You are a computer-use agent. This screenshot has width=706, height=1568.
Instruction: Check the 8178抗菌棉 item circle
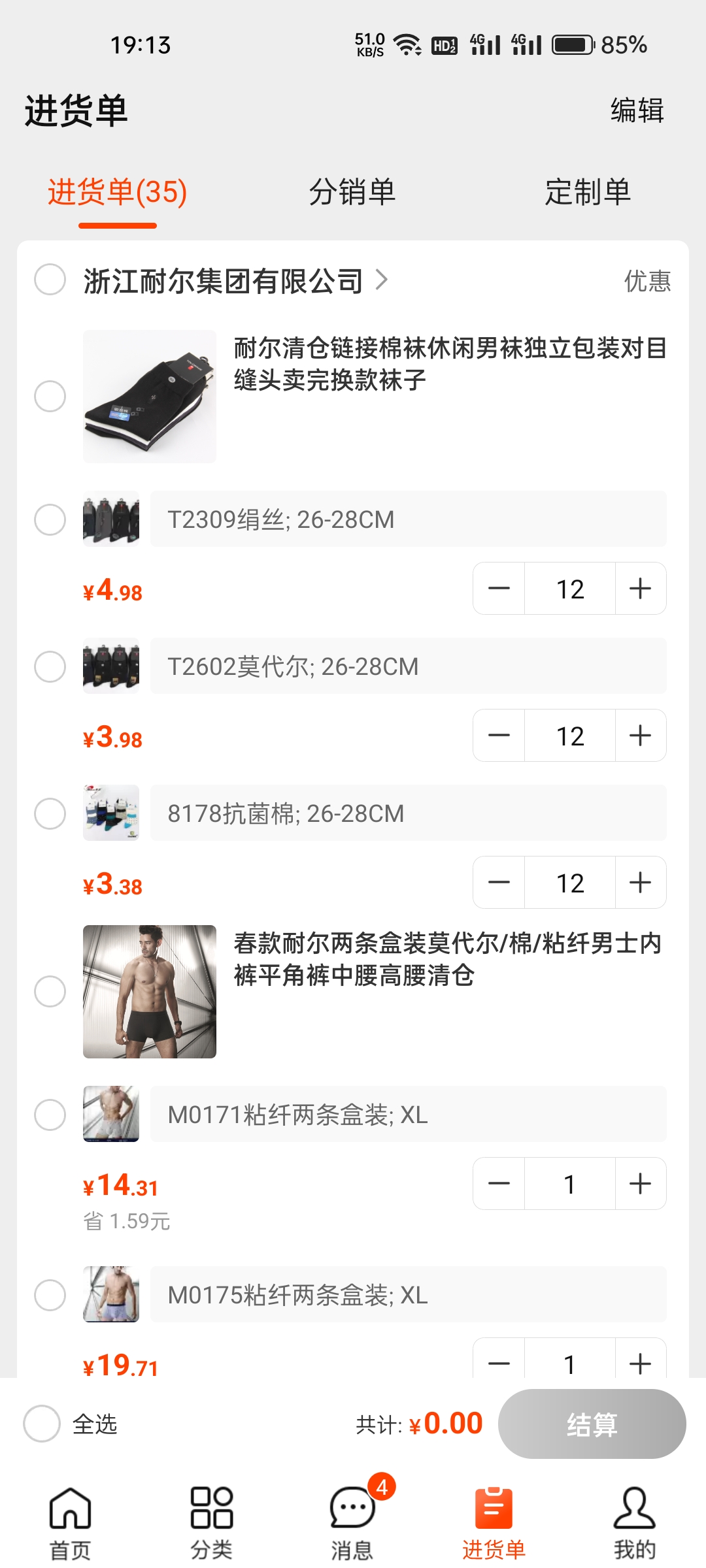[x=49, y=813]
